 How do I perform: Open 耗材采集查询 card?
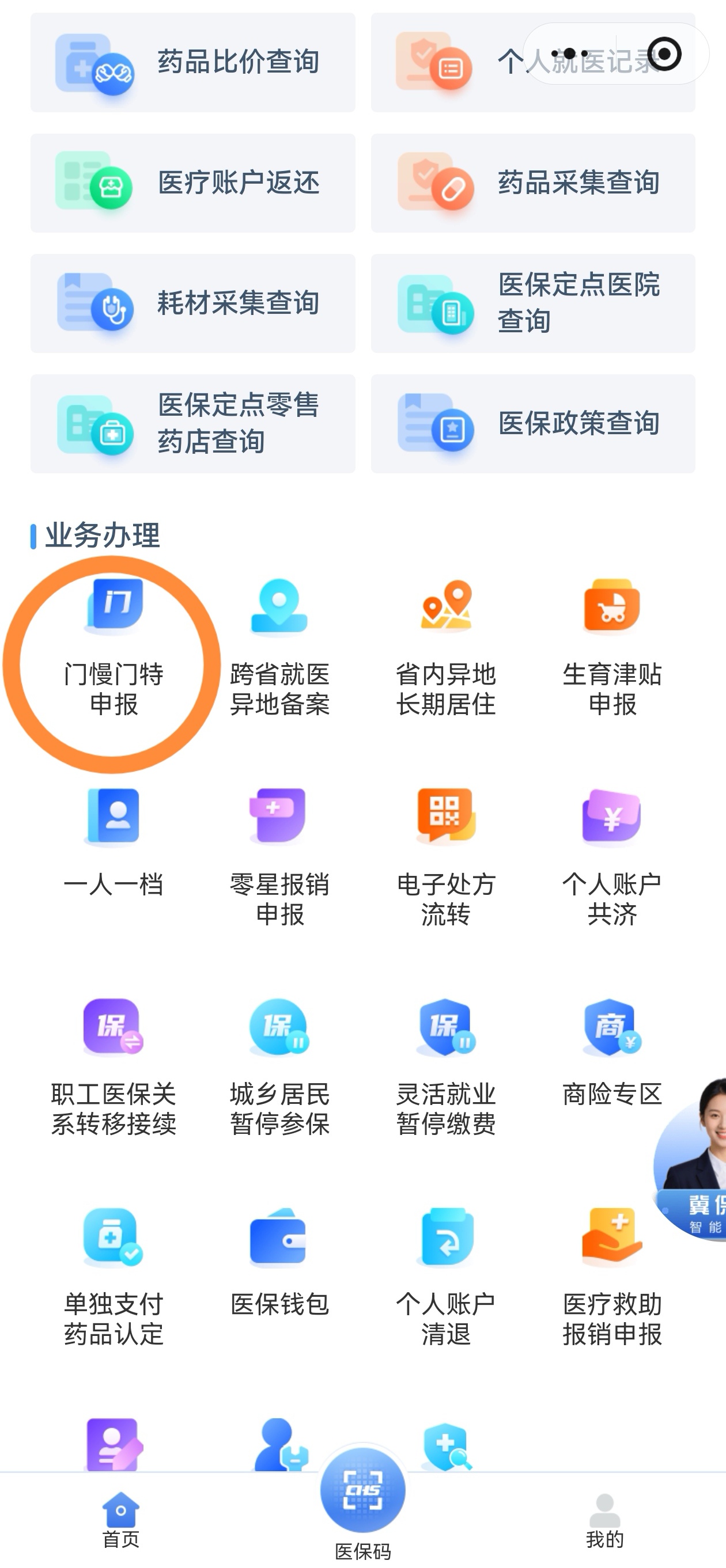click(192, 303)
